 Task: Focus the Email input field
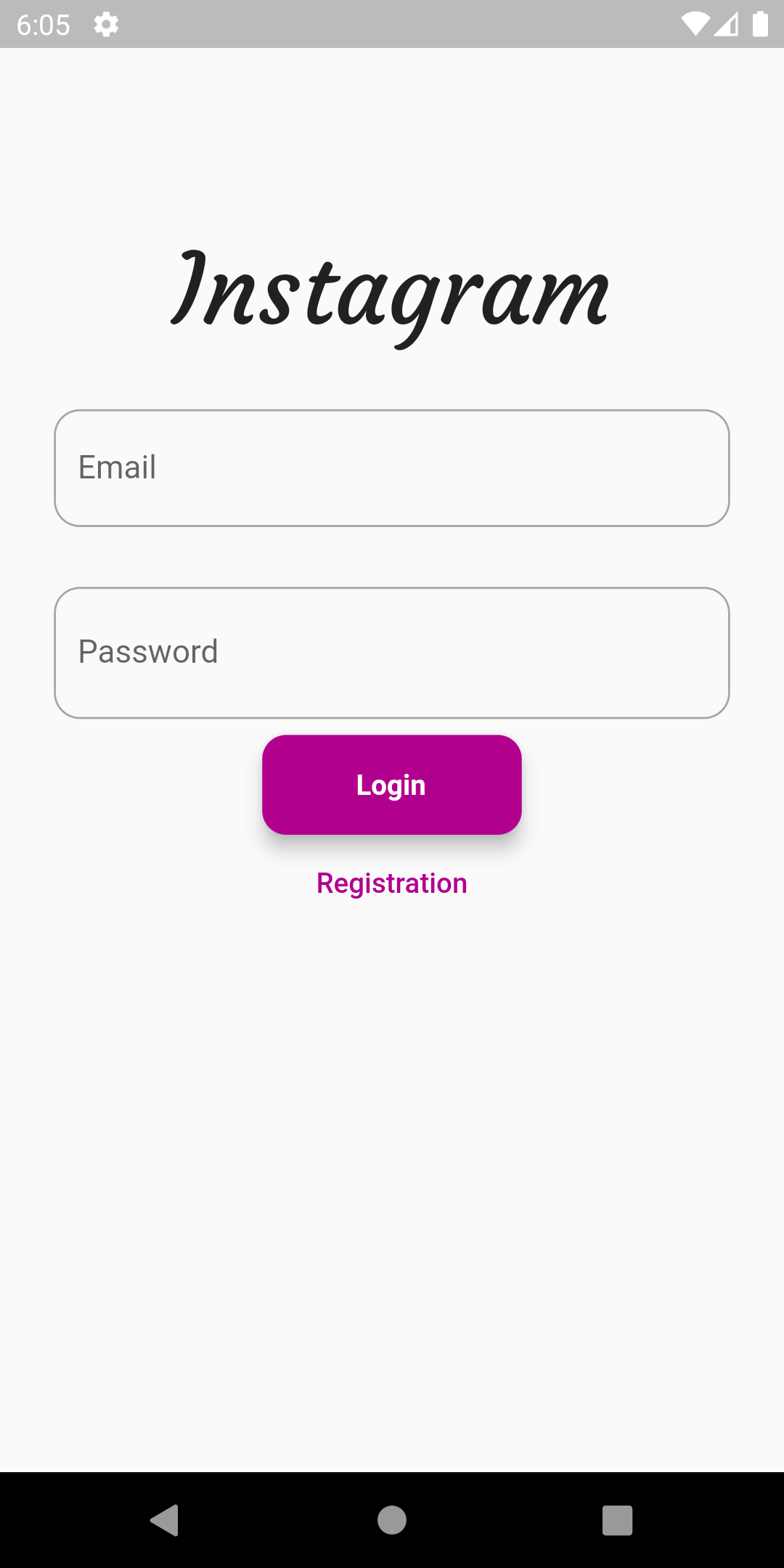pyautogui.click(x=392, y=468)
